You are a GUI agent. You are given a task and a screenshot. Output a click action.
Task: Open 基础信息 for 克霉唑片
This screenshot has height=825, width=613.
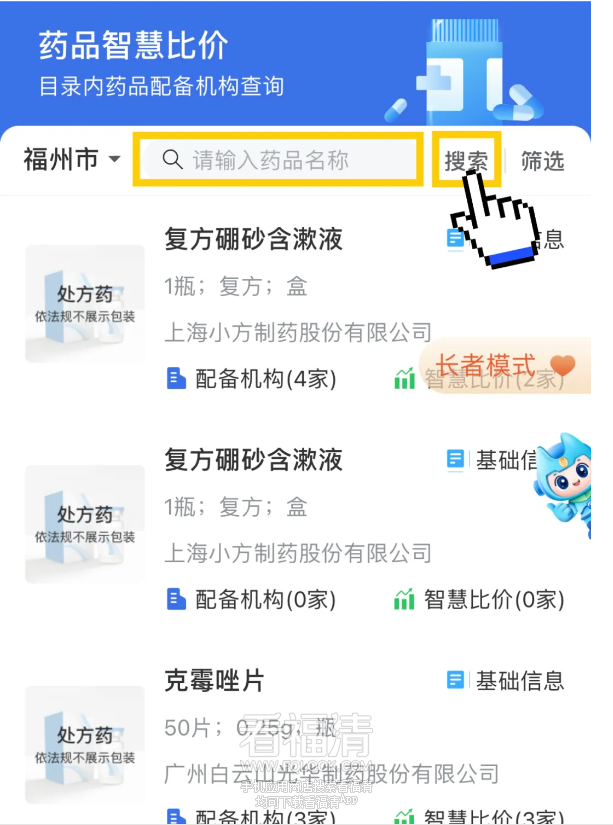[505, 681]
